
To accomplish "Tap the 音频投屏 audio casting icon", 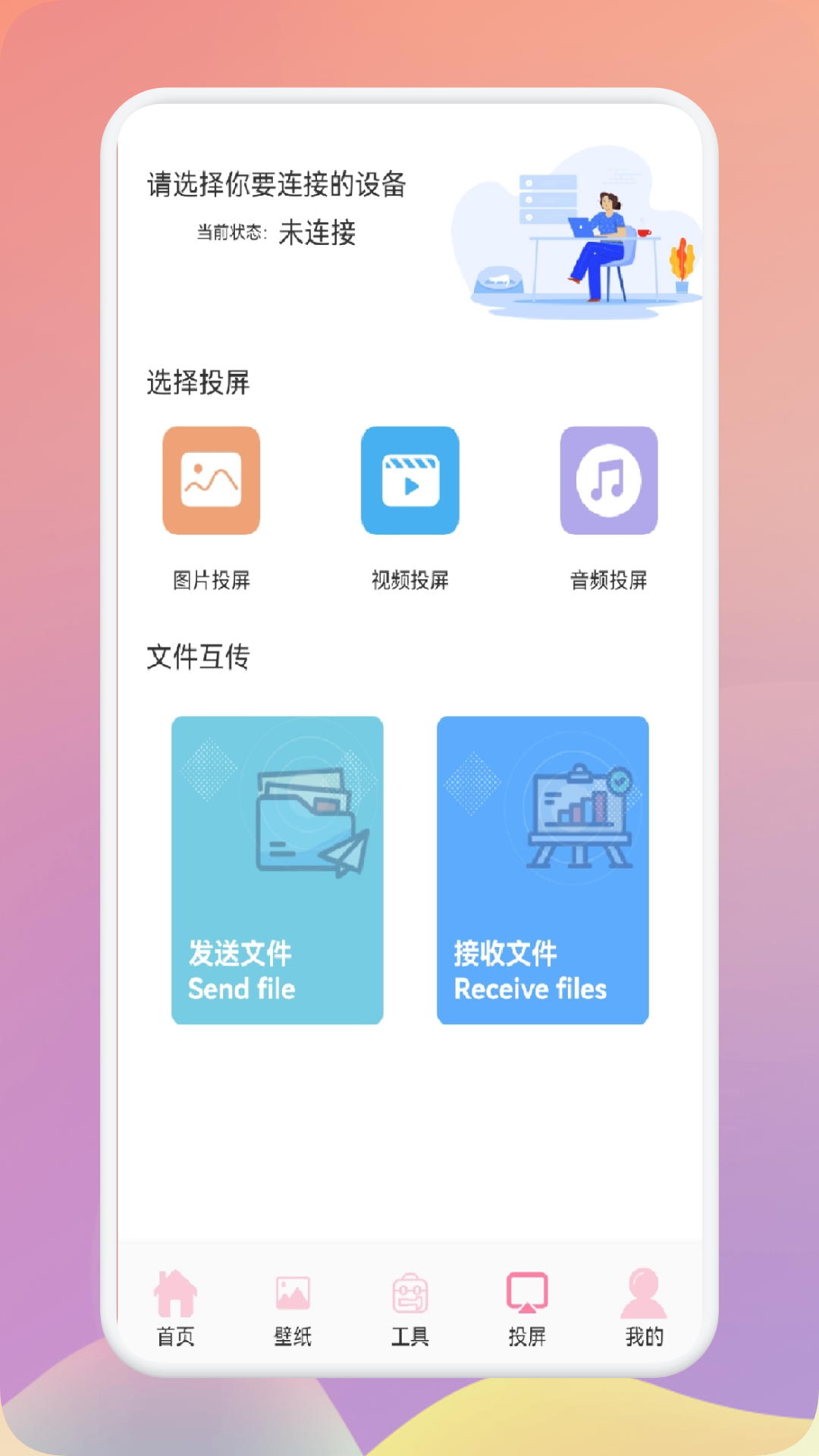I will pos(609,481).
